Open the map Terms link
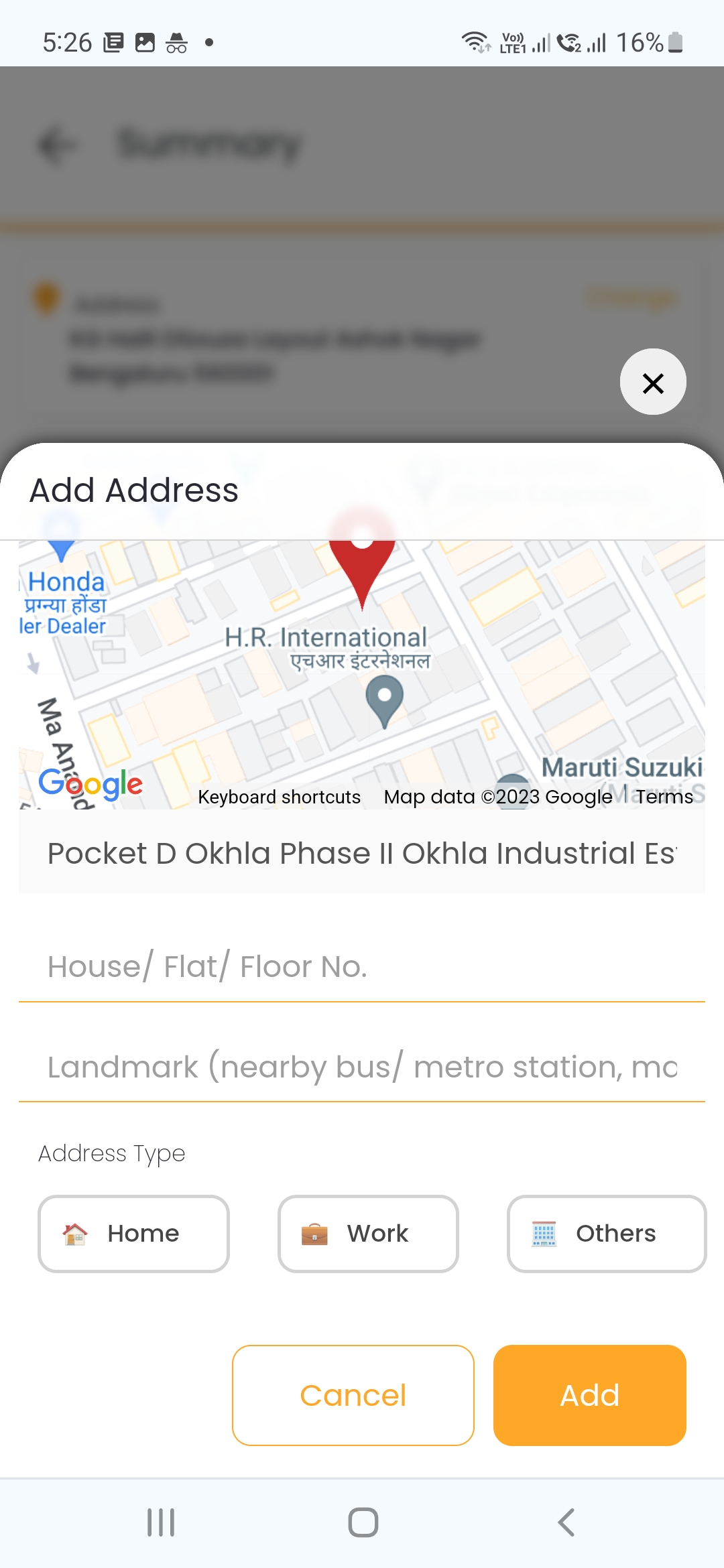Viewport: 724px width, 1568px height. [664, 797]
